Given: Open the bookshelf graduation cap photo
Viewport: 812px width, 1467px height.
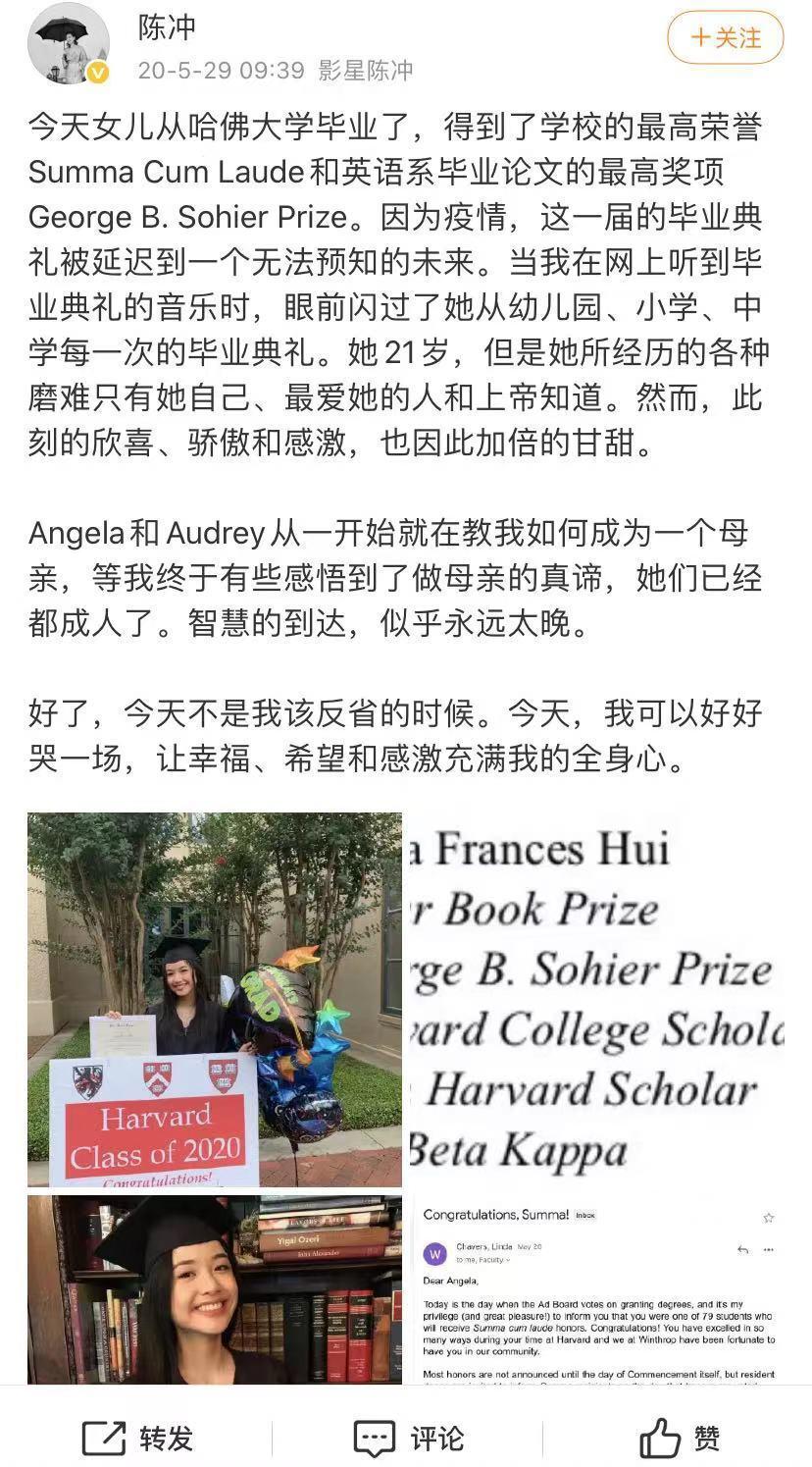Looking at the screenshot, I should pyautogui.click(x=215, y=1289).
